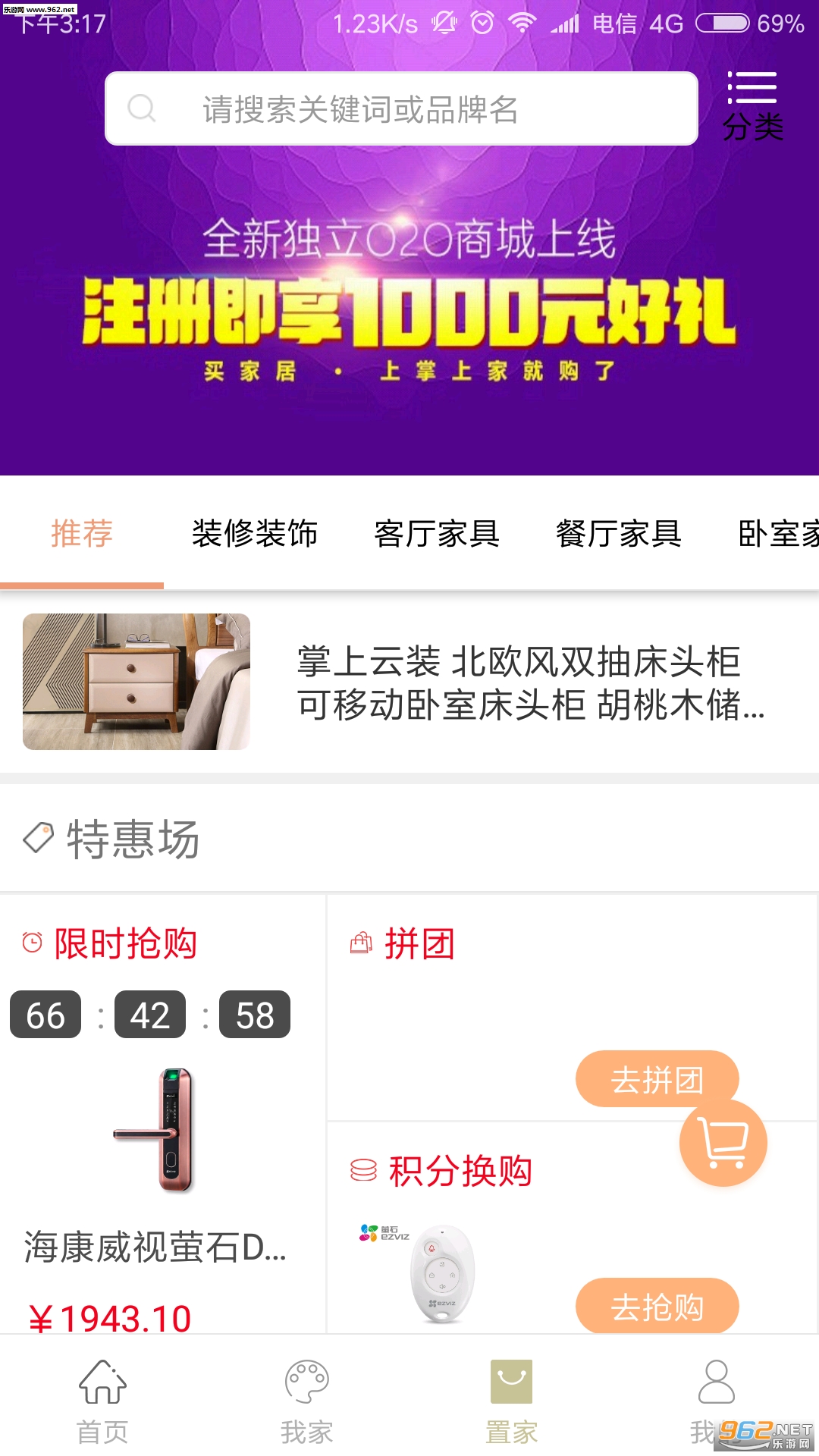Select the 推荐 tab
819x1456 pixels.
pyautogui.click(x=82, y=534)
